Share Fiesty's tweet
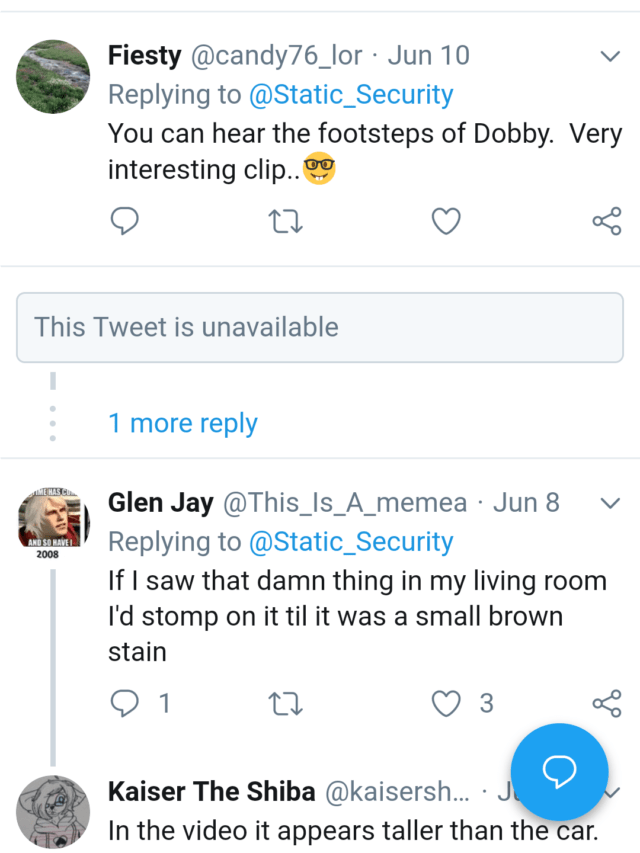Viewport: 640px width, 853px height. (606, 221)
